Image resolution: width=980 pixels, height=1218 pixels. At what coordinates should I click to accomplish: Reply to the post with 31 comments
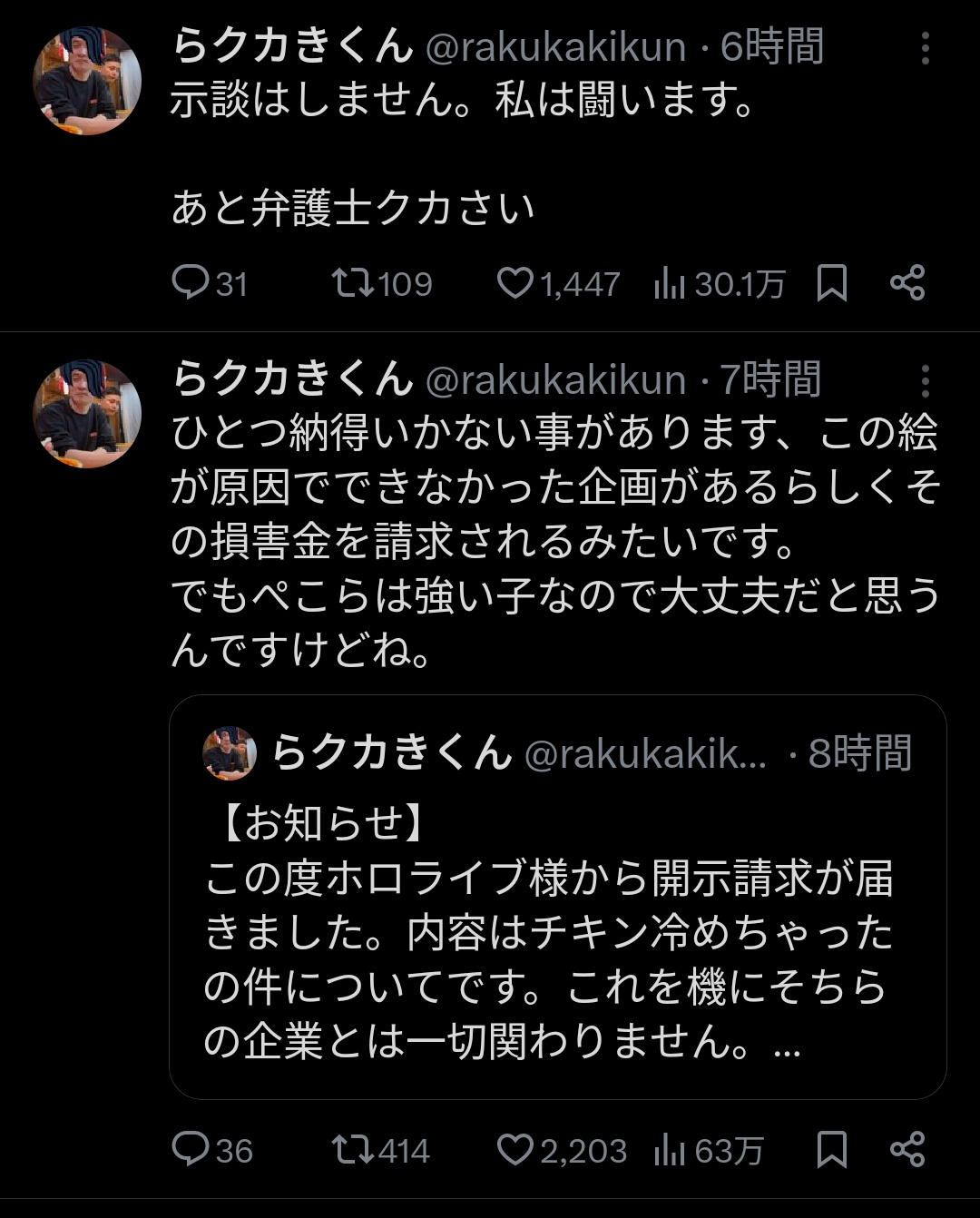191,283
